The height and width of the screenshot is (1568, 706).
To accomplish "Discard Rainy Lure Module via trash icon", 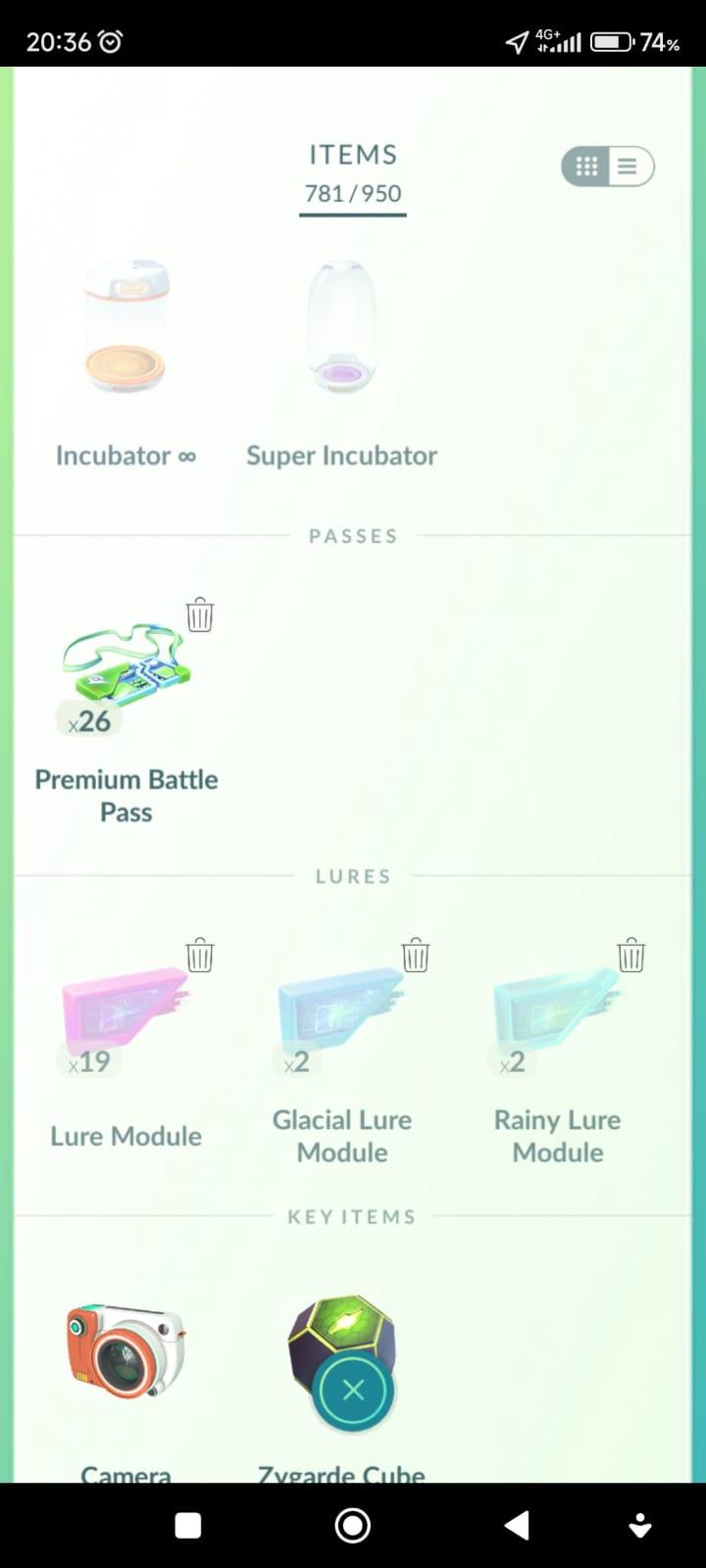I will point(631,955).
